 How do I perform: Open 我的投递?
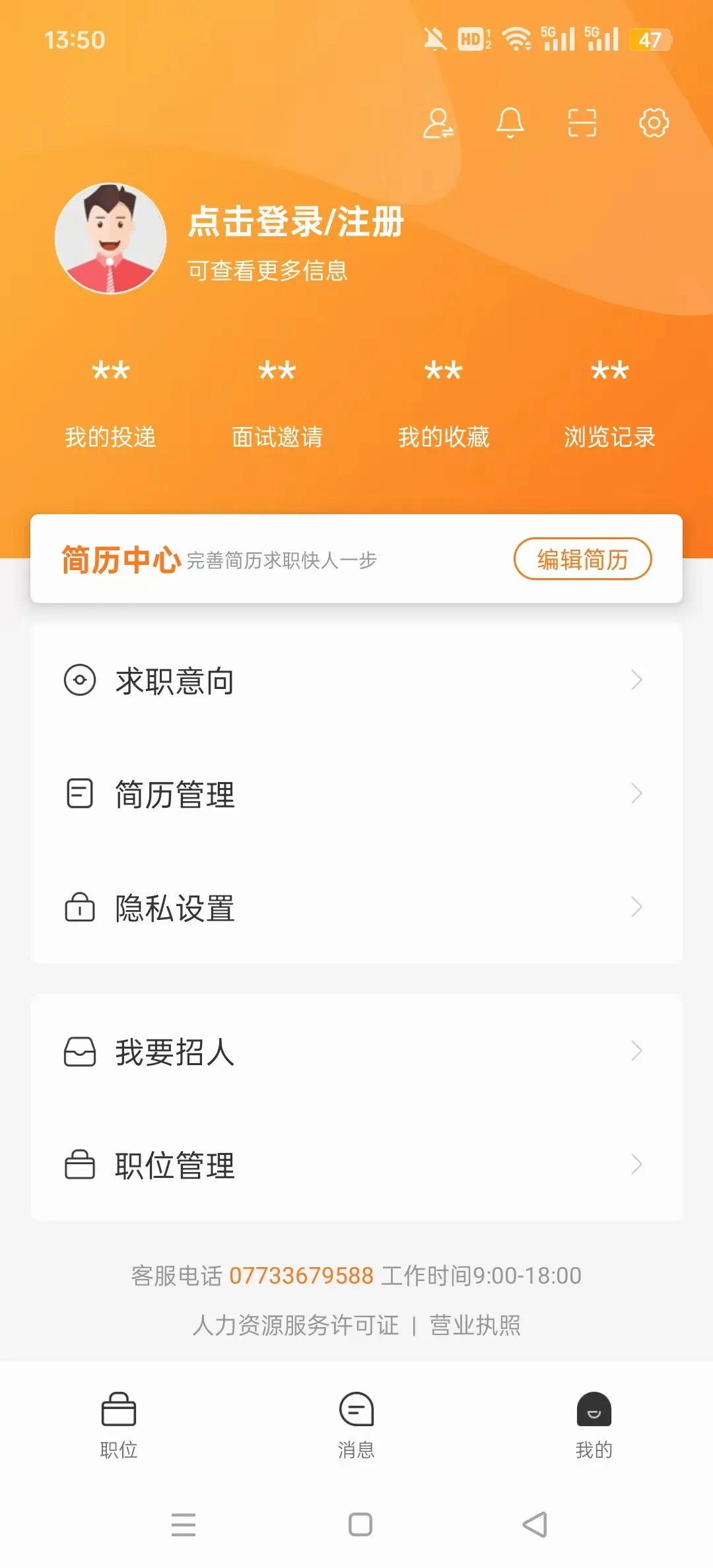tap(110, 403)
